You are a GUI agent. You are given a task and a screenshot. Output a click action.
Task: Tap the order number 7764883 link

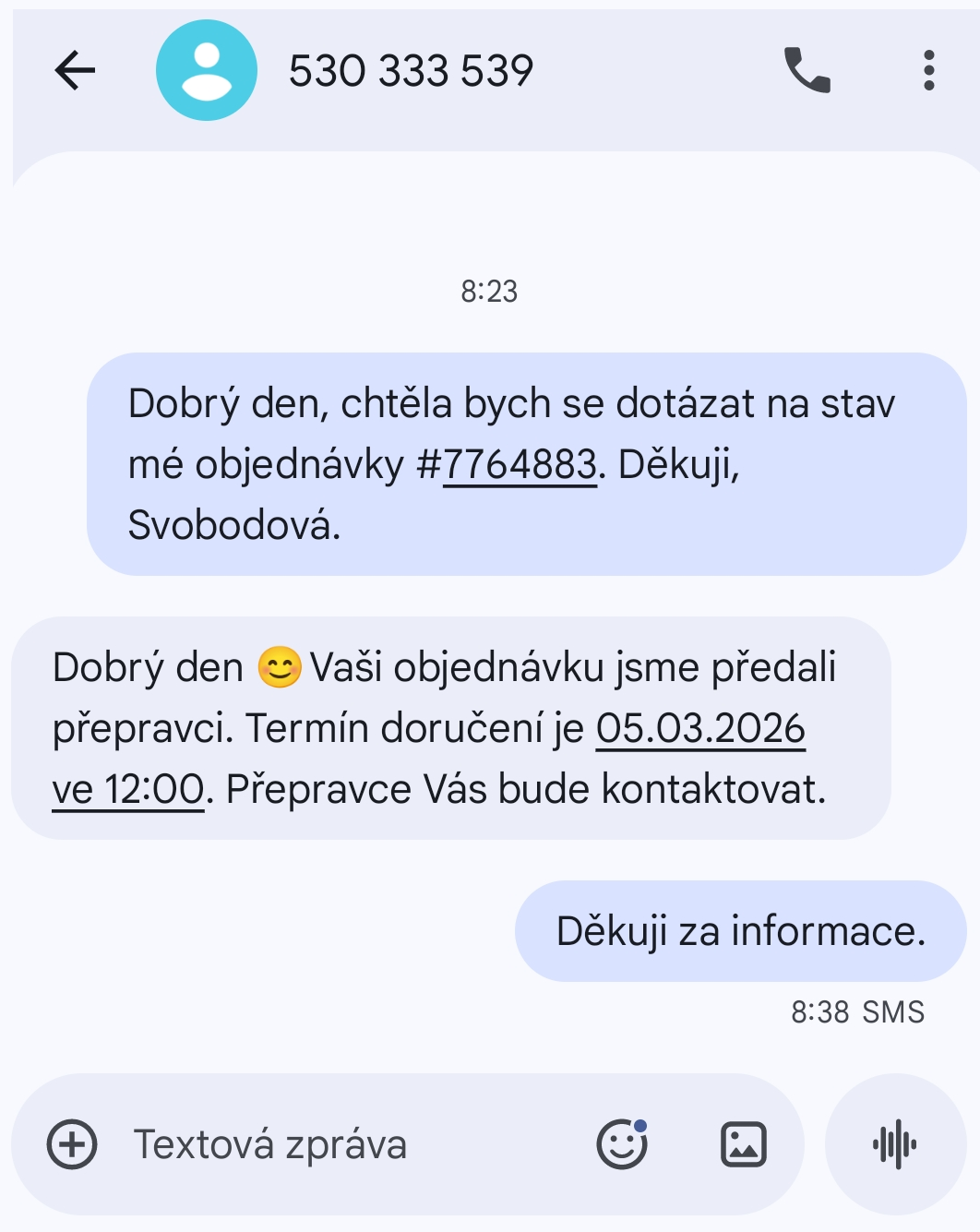click(x=520, y=465)
